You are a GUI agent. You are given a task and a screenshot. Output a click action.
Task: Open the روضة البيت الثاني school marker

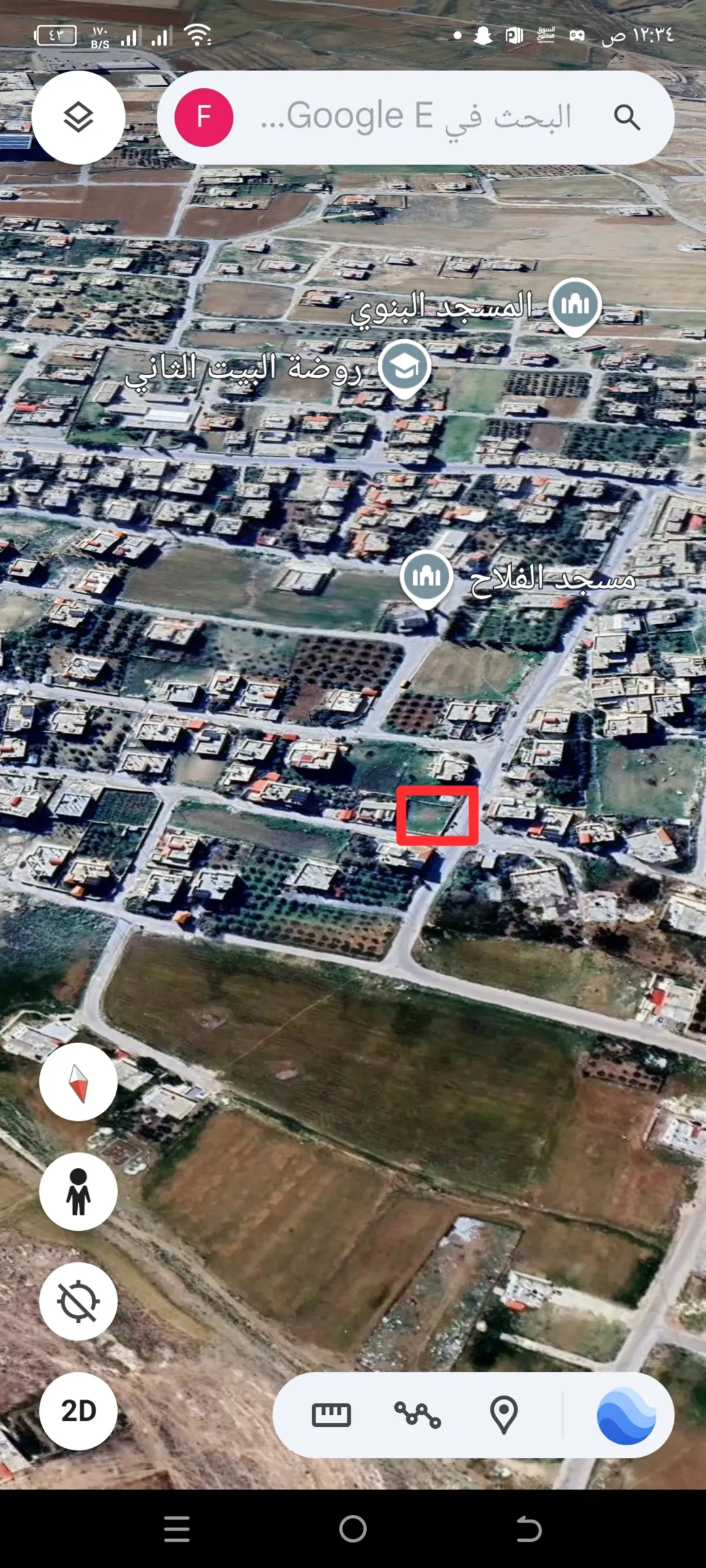pyautogui.click(x=405, y=368)
